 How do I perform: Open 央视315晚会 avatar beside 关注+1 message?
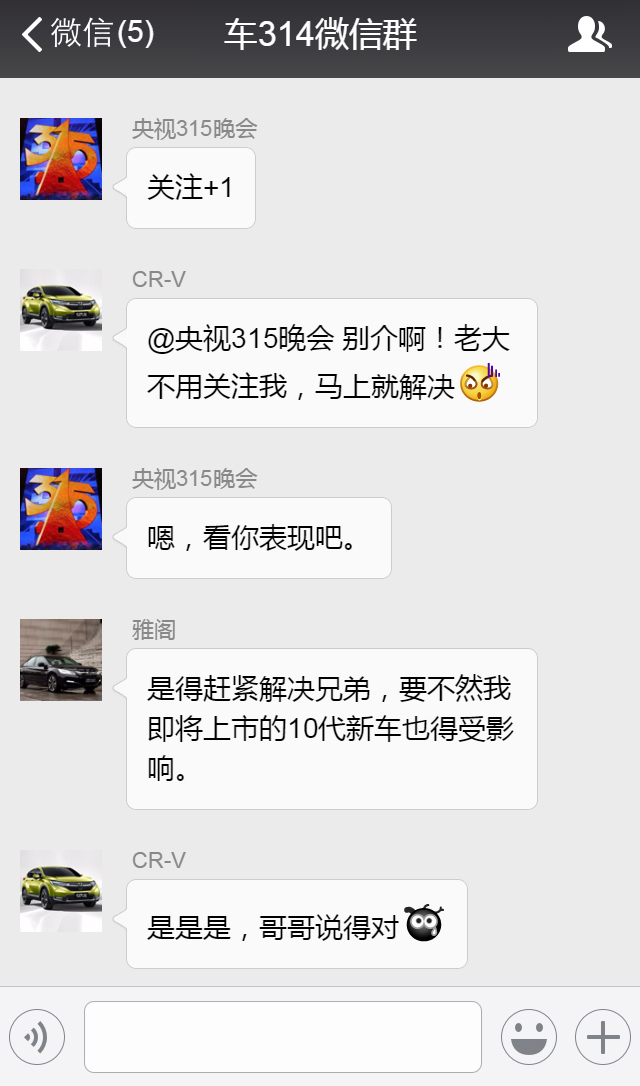pos(61,159)
